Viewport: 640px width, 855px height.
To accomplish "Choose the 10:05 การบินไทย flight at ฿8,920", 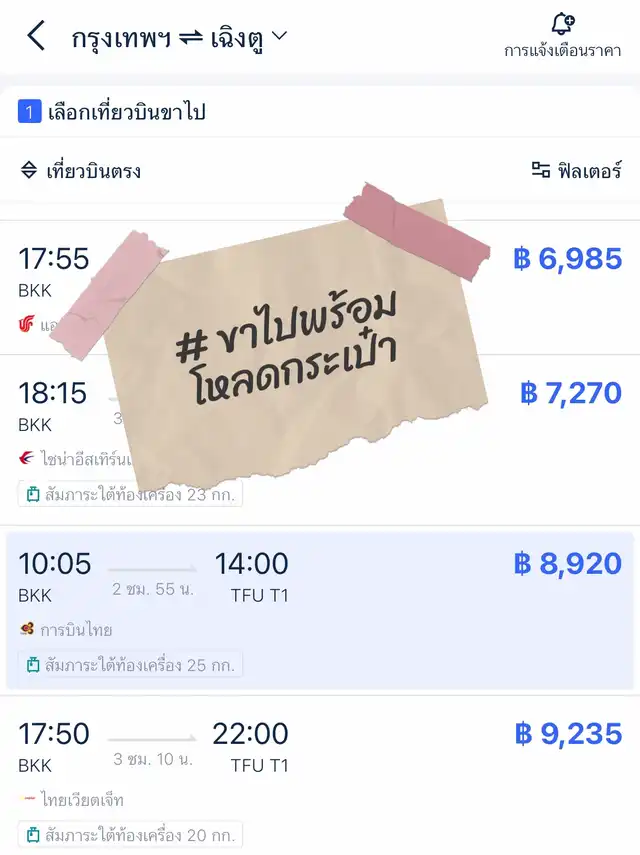I will point(320,610).
